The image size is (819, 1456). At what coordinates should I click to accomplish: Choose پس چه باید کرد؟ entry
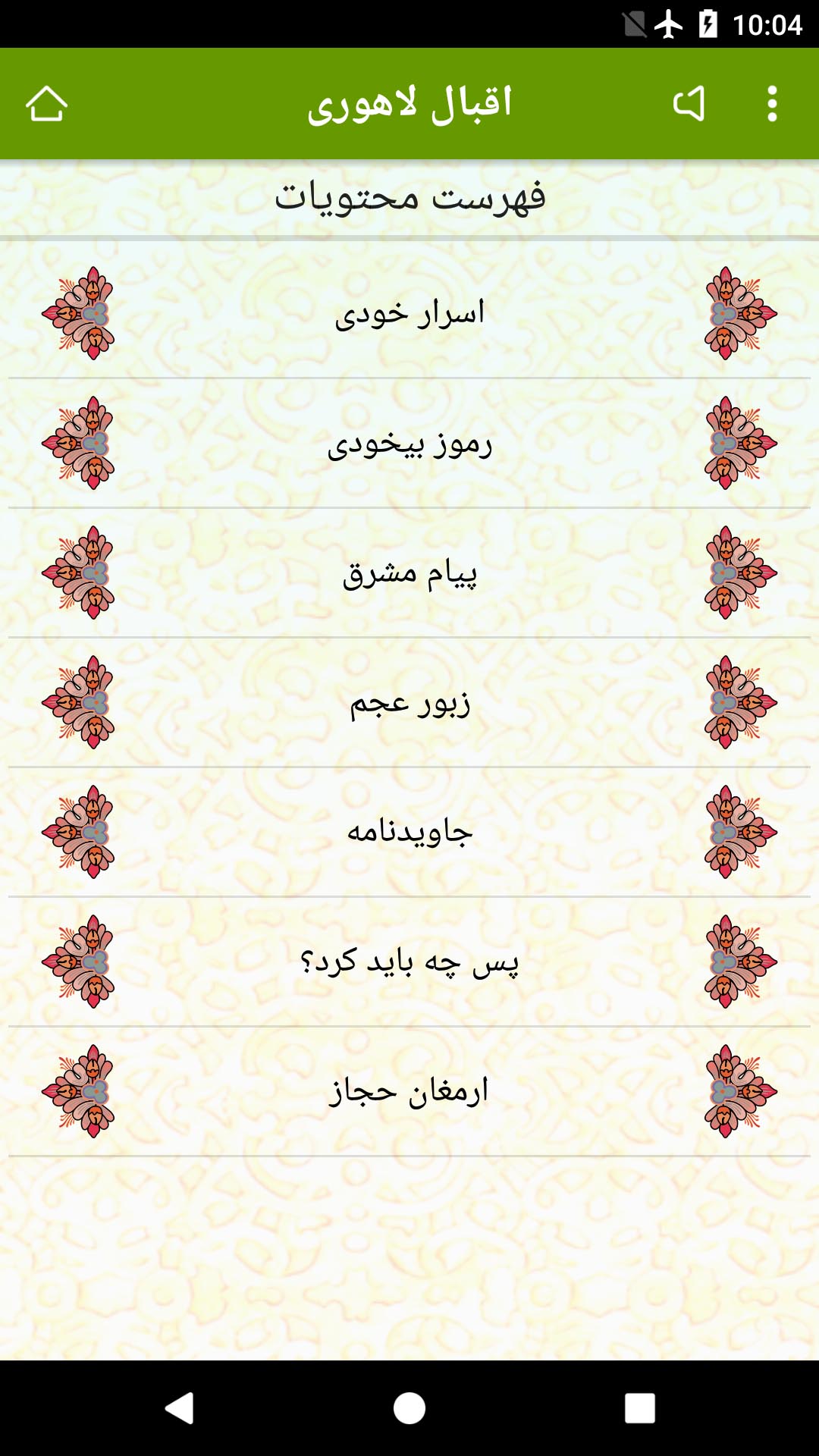[409, 962]
